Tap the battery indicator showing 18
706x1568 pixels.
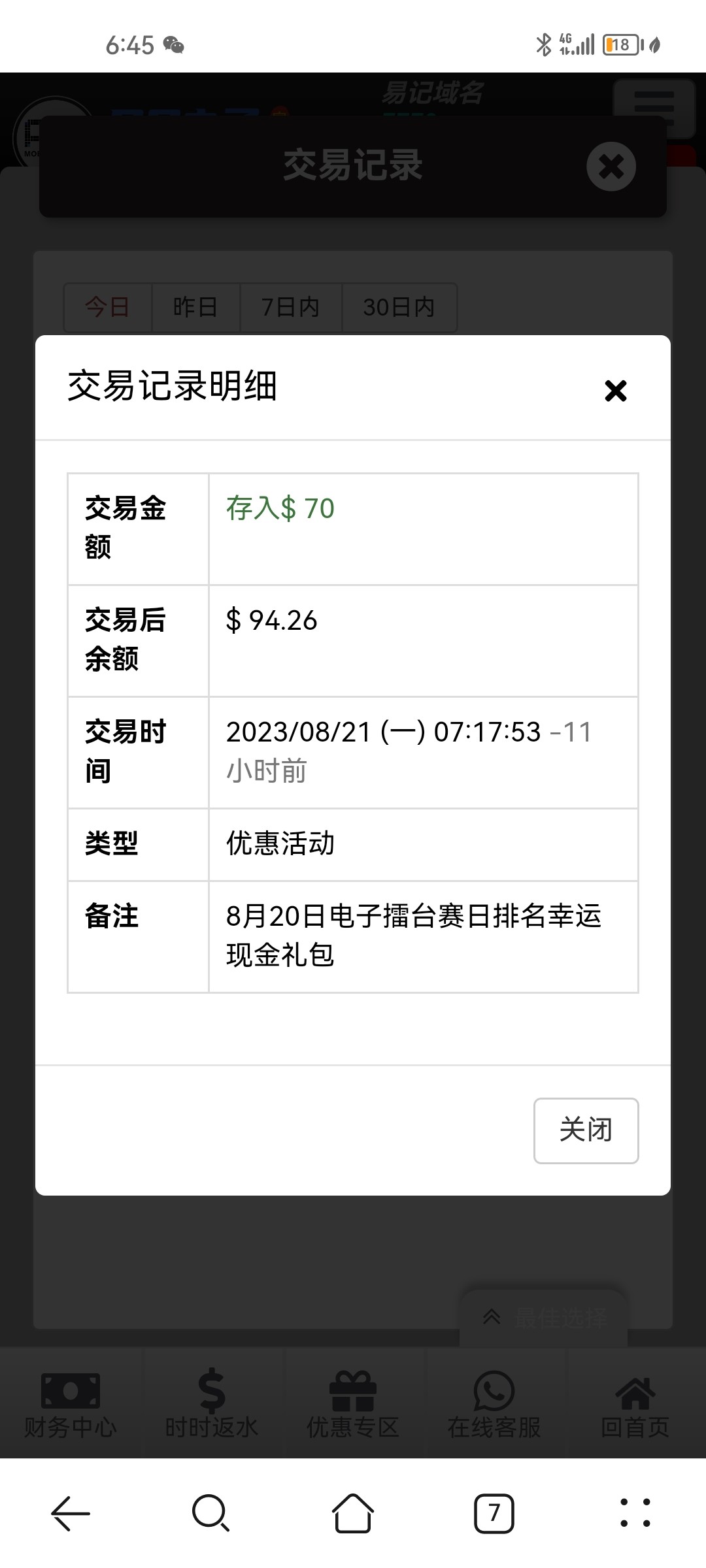point(619,44)
